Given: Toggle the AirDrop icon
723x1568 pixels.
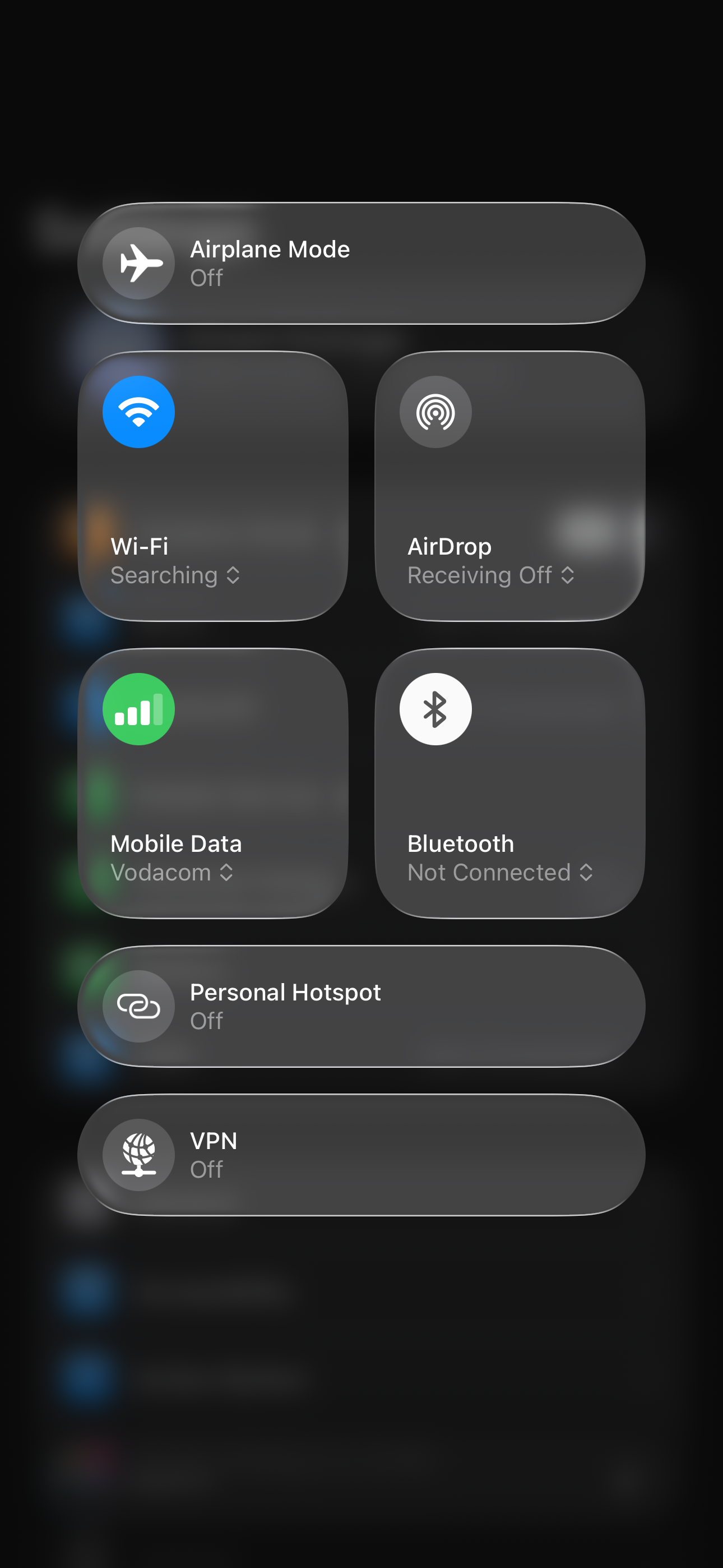Looking at the screenshot, I should tap(435, 412).
